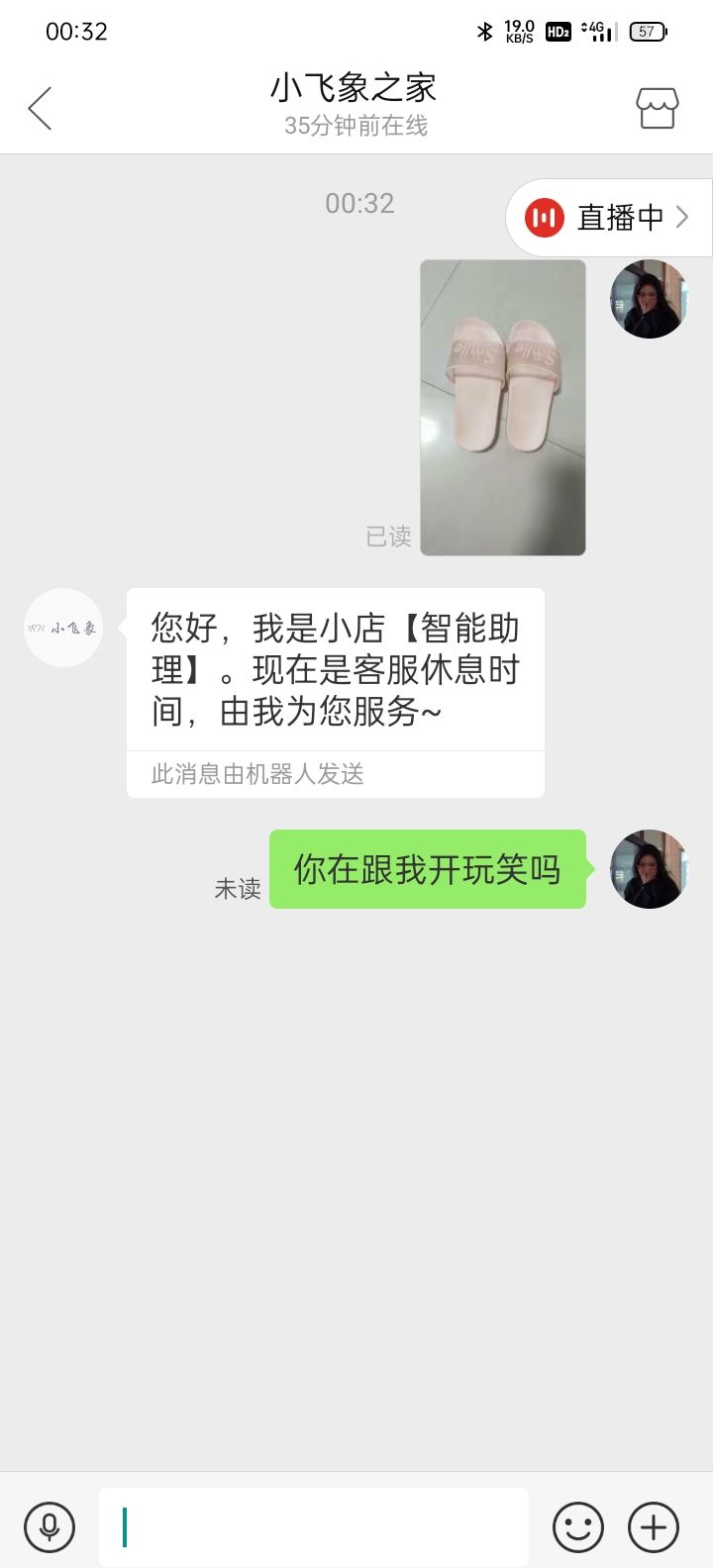
Task: Tap the 小飞象 shop avatar
Action: 62,628
